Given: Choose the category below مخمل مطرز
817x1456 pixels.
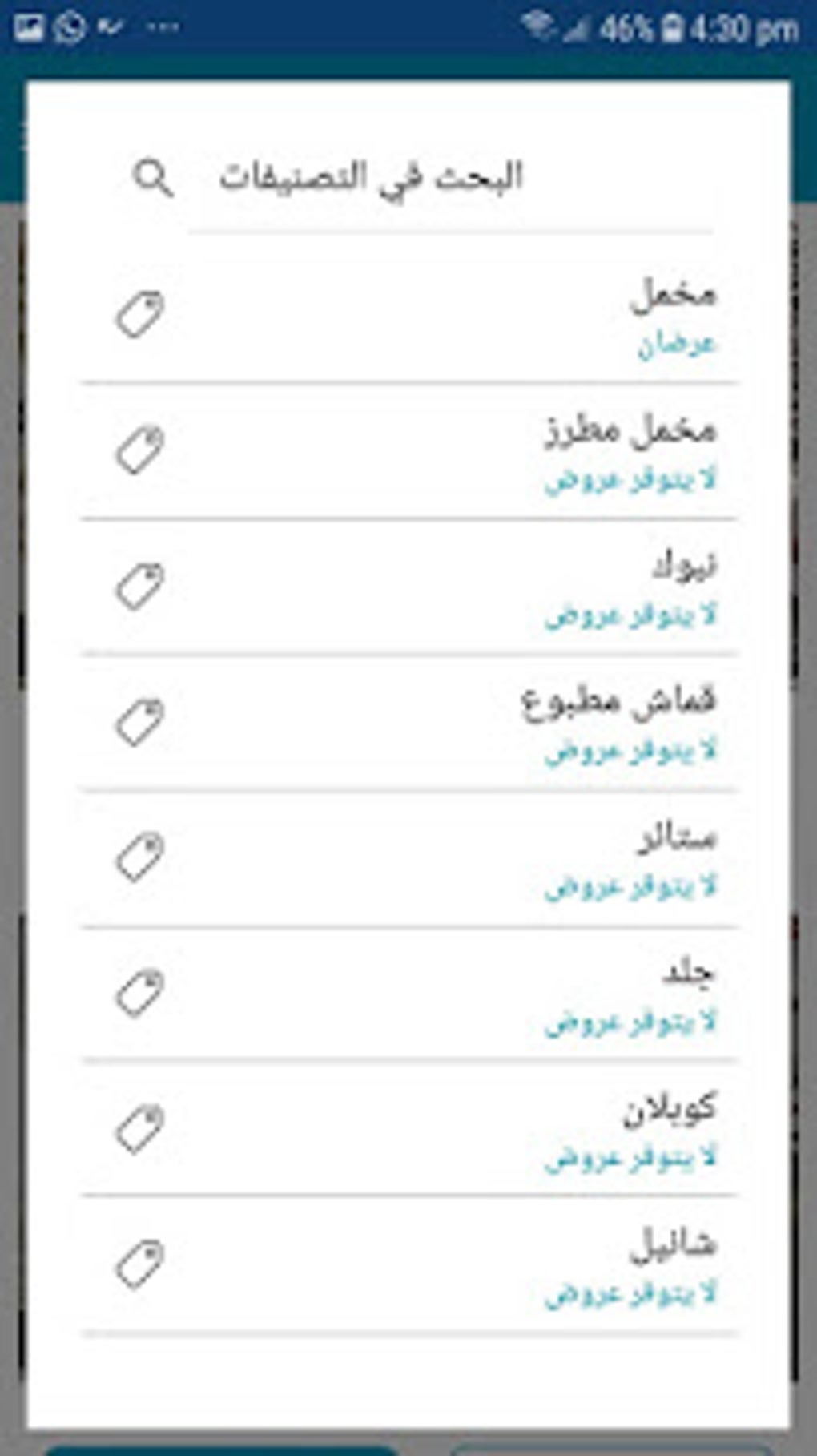Looking at the screenshot, I should (x=408, y=587).
